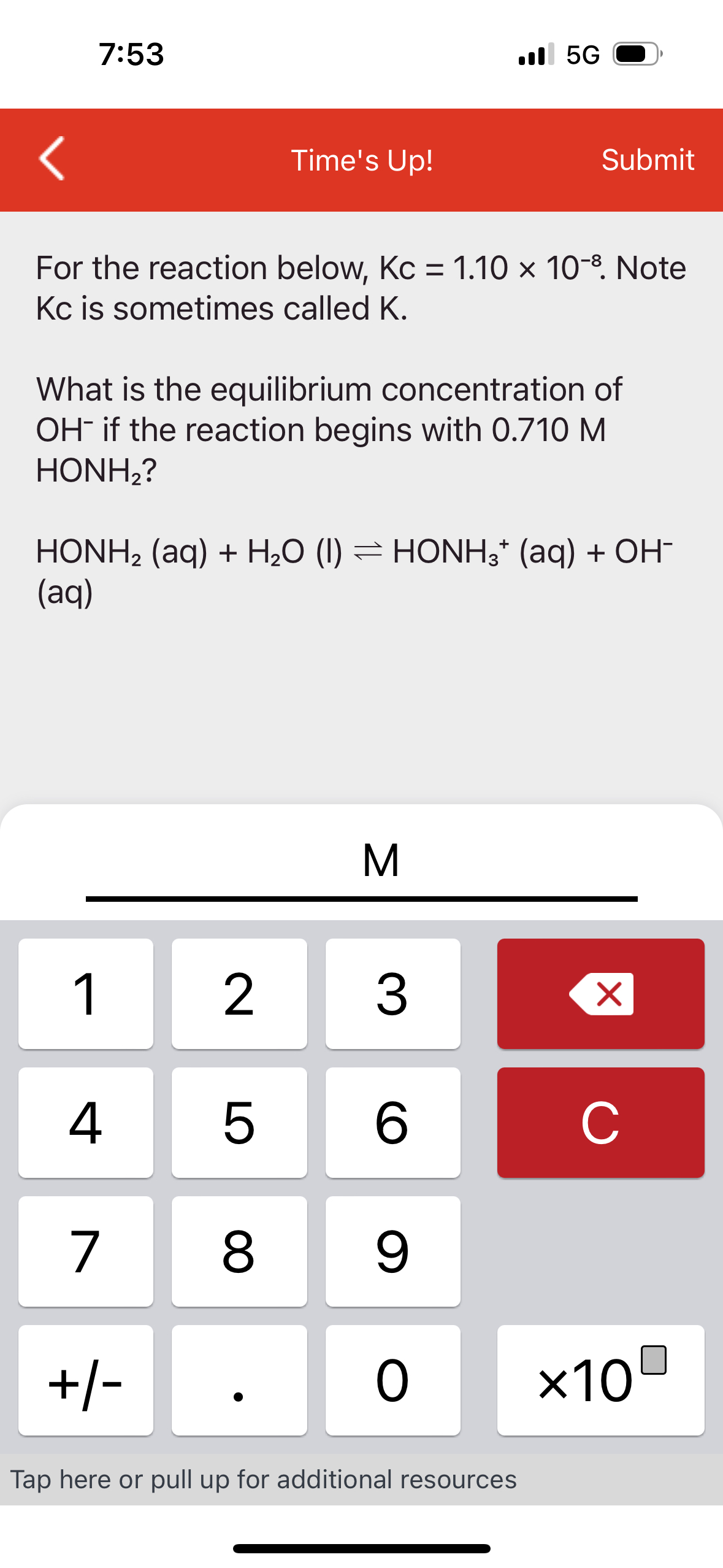Enter digit 6 on the keypad
Screen dimensions: 723x1568
pos(392,1122)
